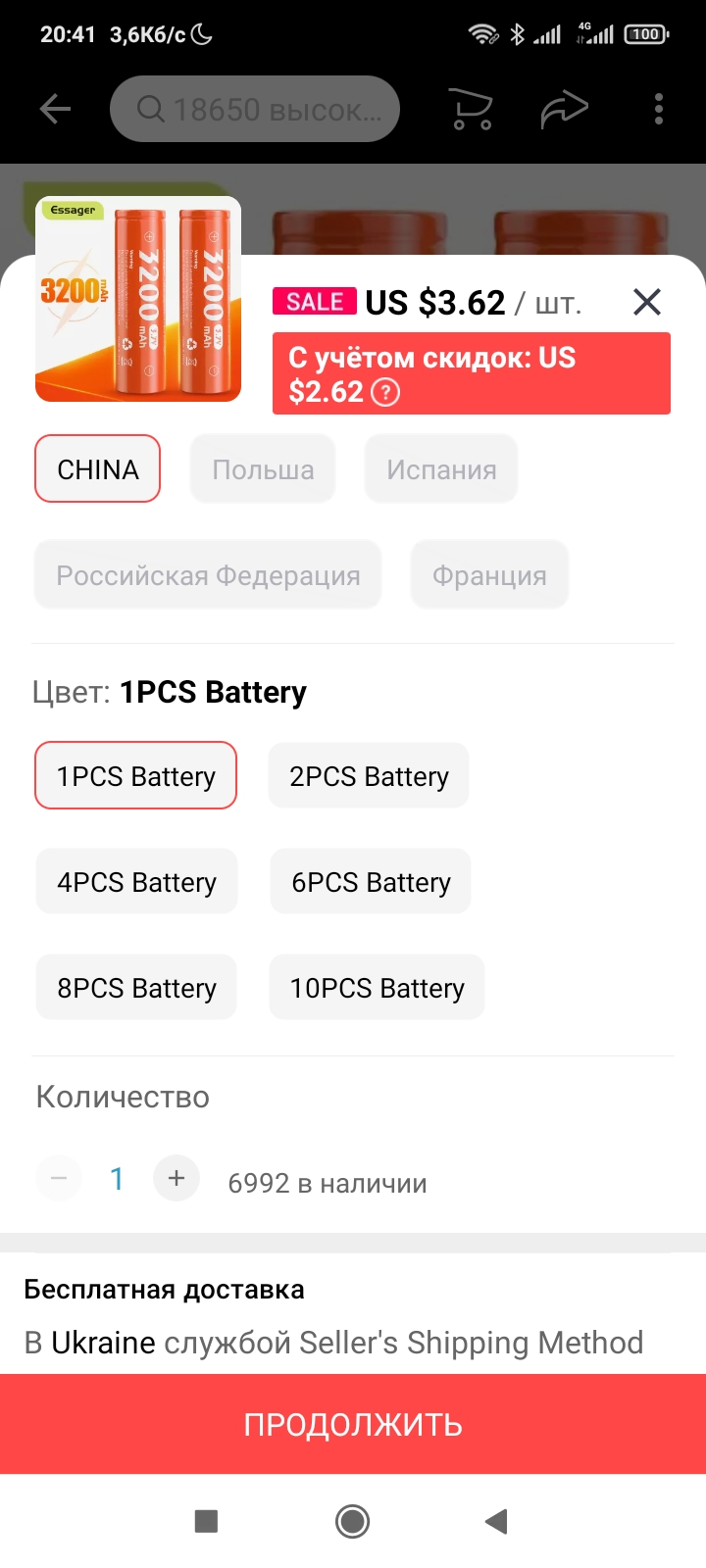This screenshot has width=706, height=1568.
Task: Select the 4PCS Battery option
Action: (x=136, y=882)
